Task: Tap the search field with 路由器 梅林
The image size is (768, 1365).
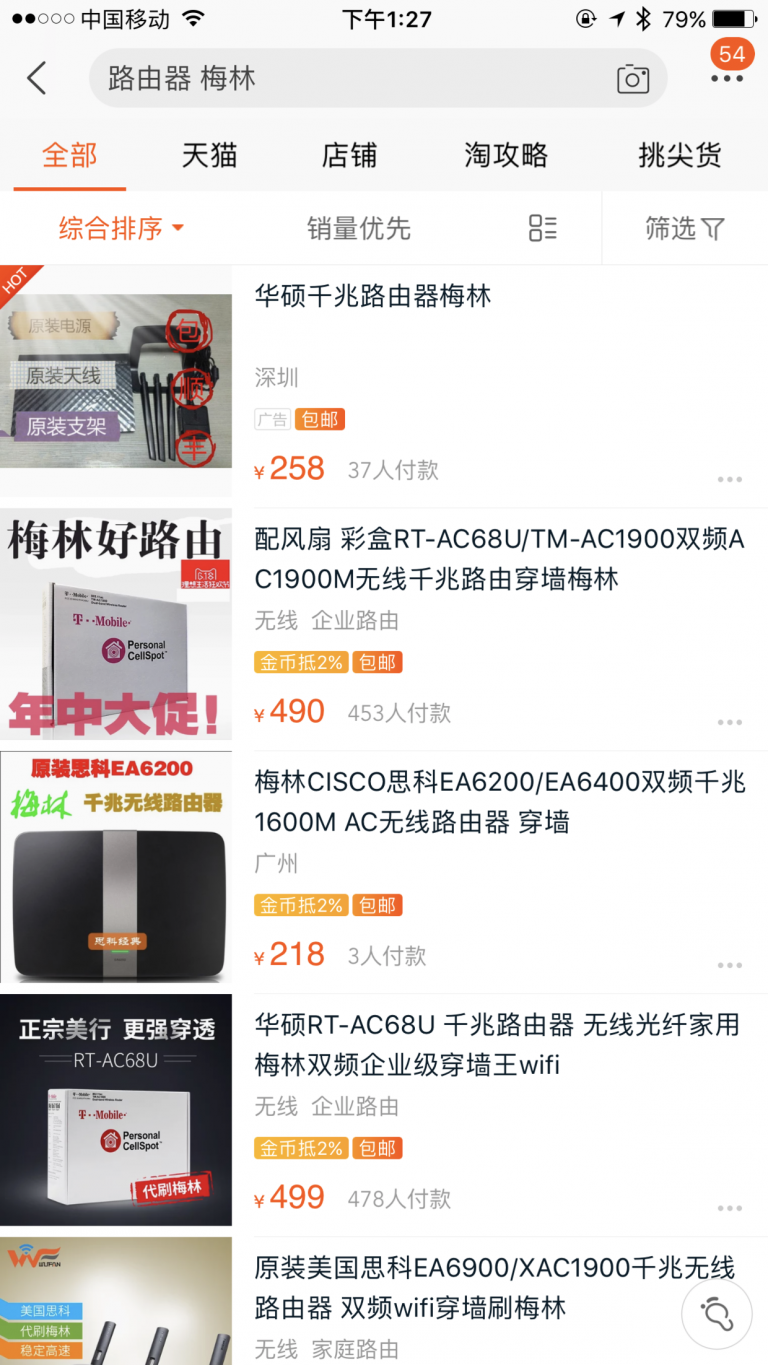Action: click(x=350, y=78)
